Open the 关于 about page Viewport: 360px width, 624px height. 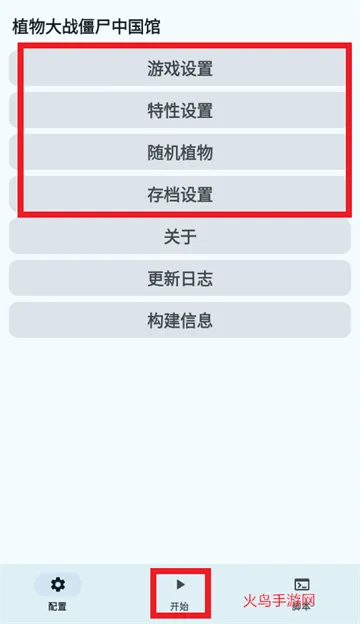(180, 236)
